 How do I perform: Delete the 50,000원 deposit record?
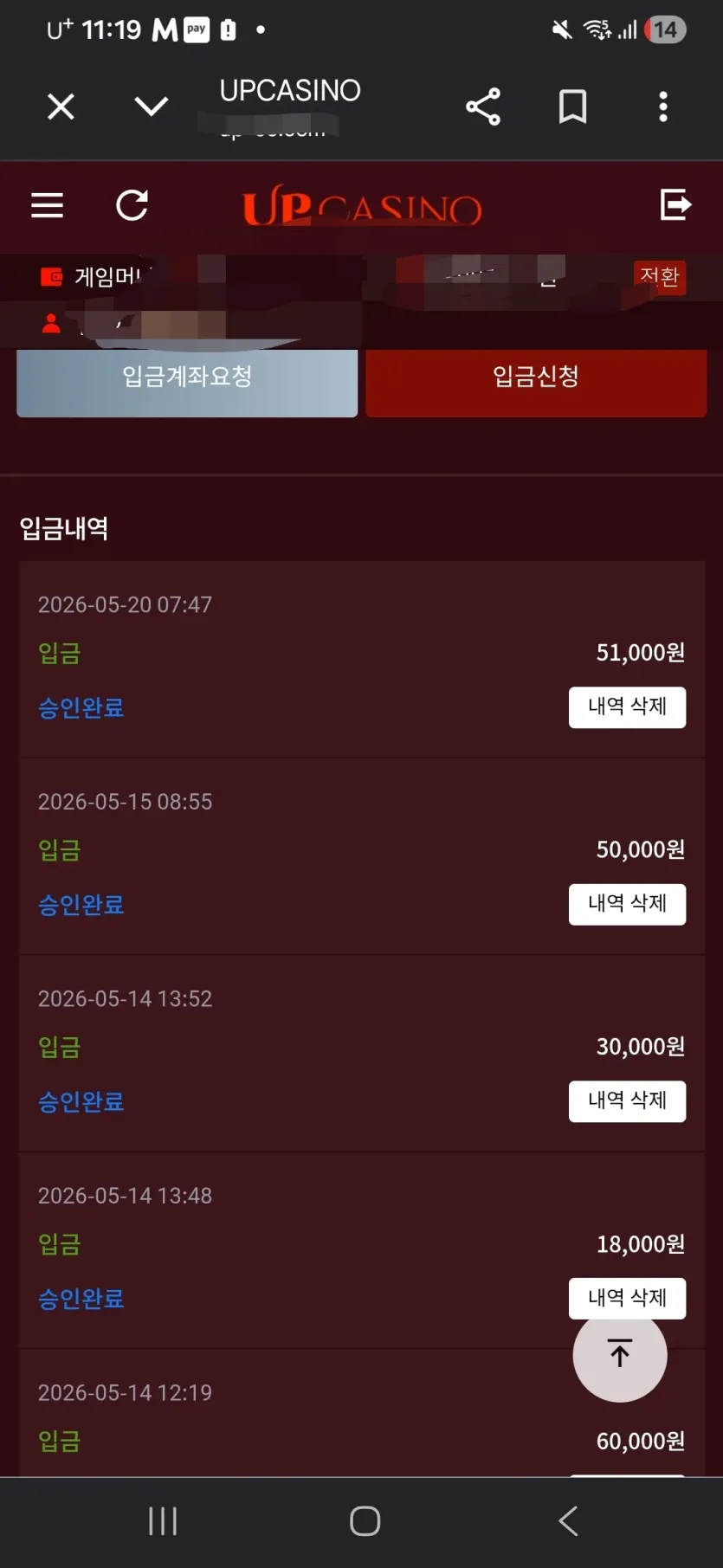point(627,904)
